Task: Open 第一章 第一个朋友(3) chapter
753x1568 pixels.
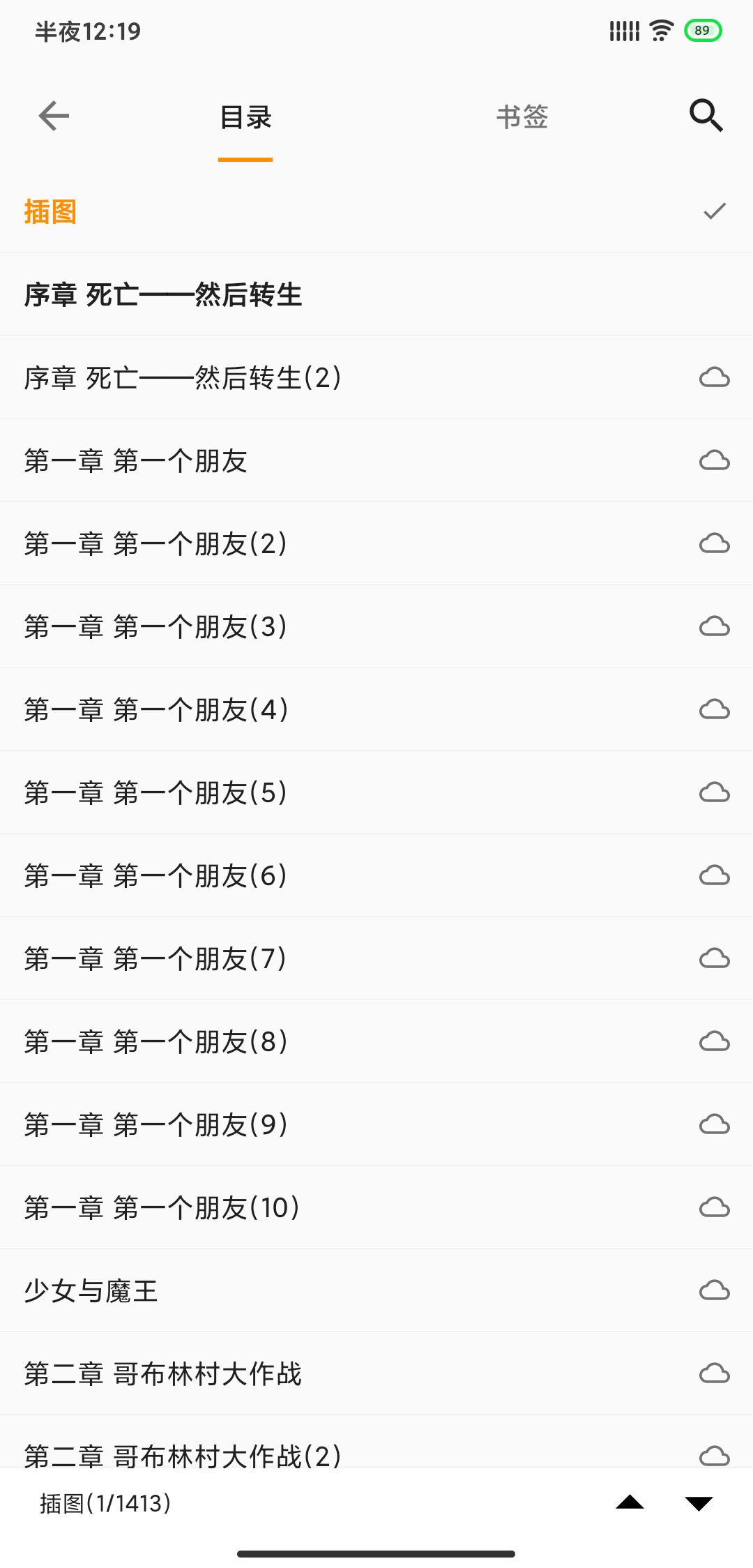Action: (x=376, y=626)
